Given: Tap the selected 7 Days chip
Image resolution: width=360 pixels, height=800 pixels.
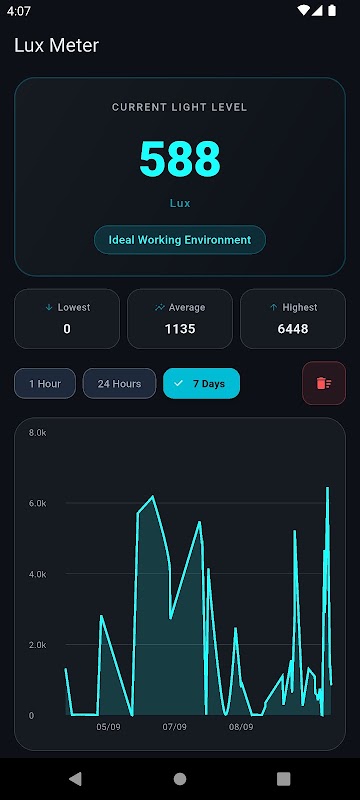Looking at the screenshot, I should pos(201,383).
